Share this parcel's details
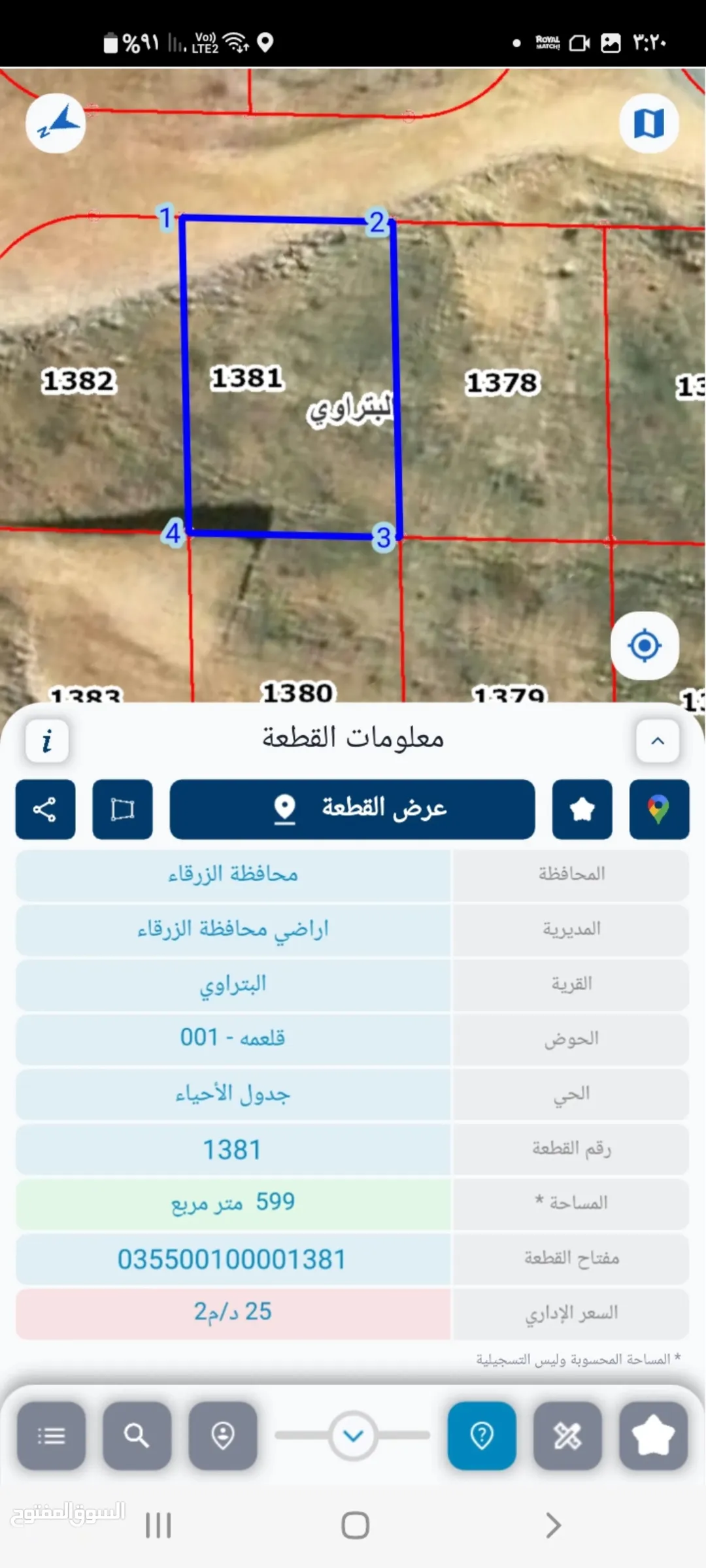 click(45, 809)
